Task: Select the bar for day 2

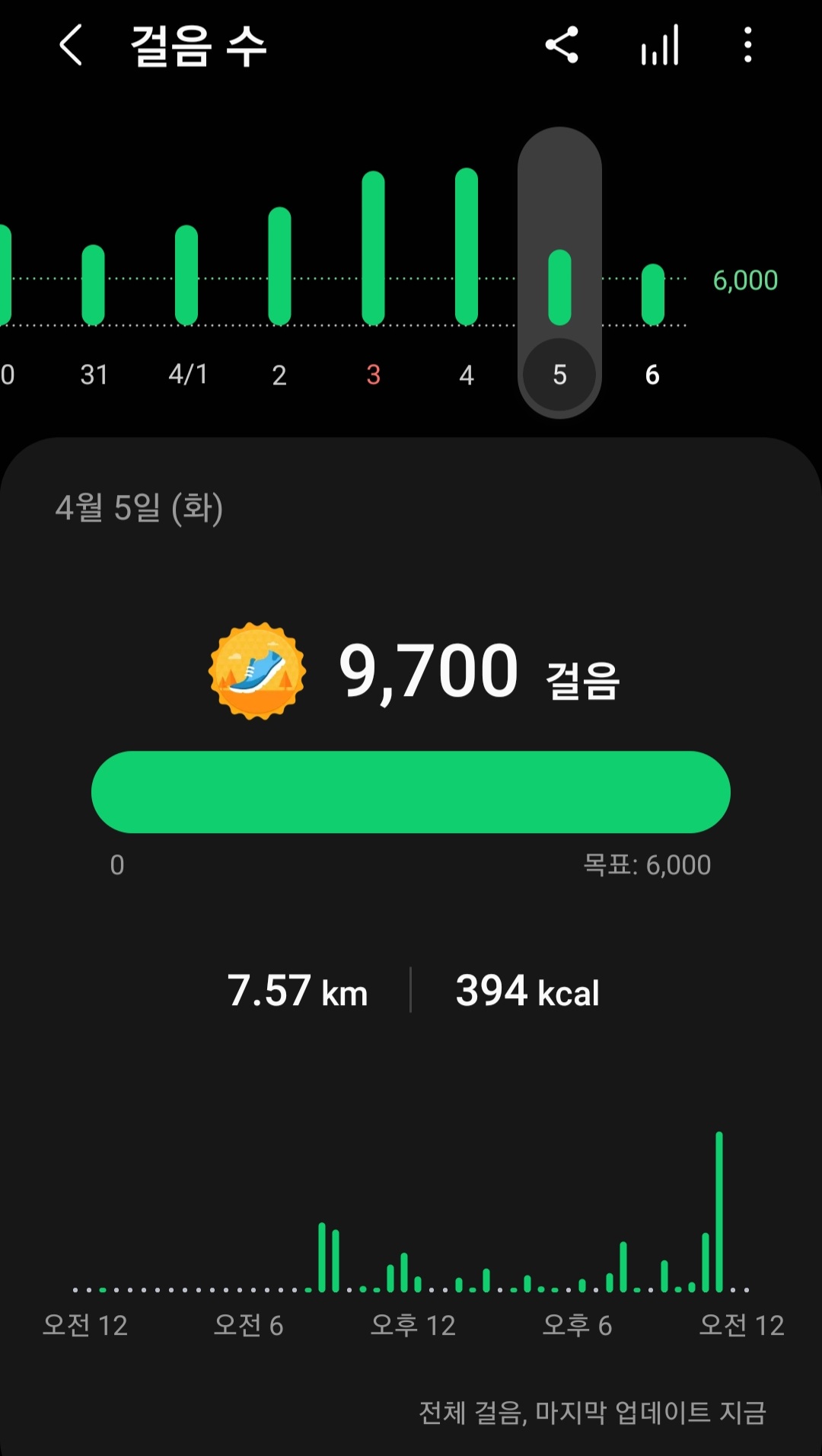Action: [280, 267]
